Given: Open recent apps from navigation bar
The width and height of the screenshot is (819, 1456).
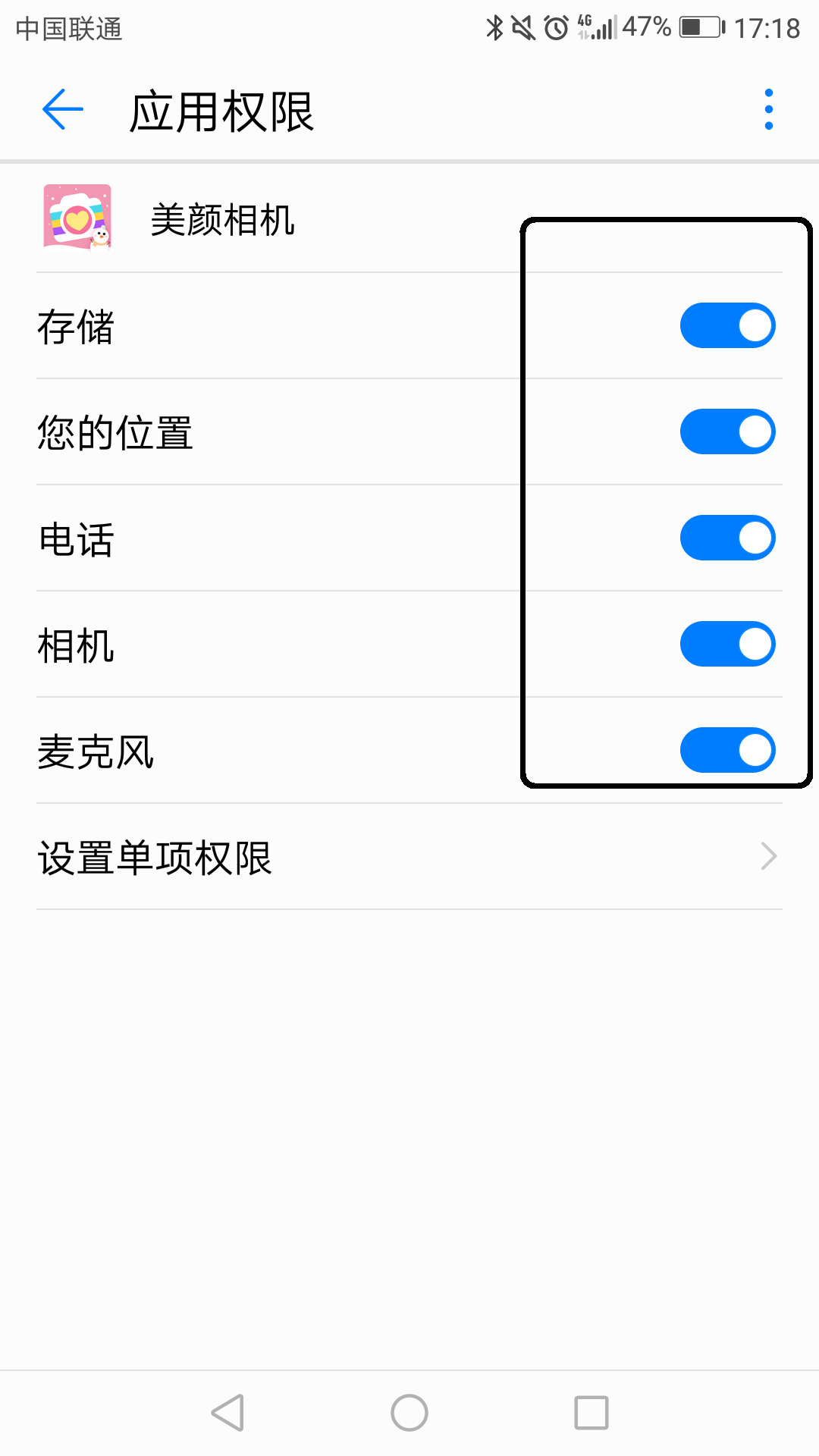Looking at the screenshot, I should click(591, 1413).
